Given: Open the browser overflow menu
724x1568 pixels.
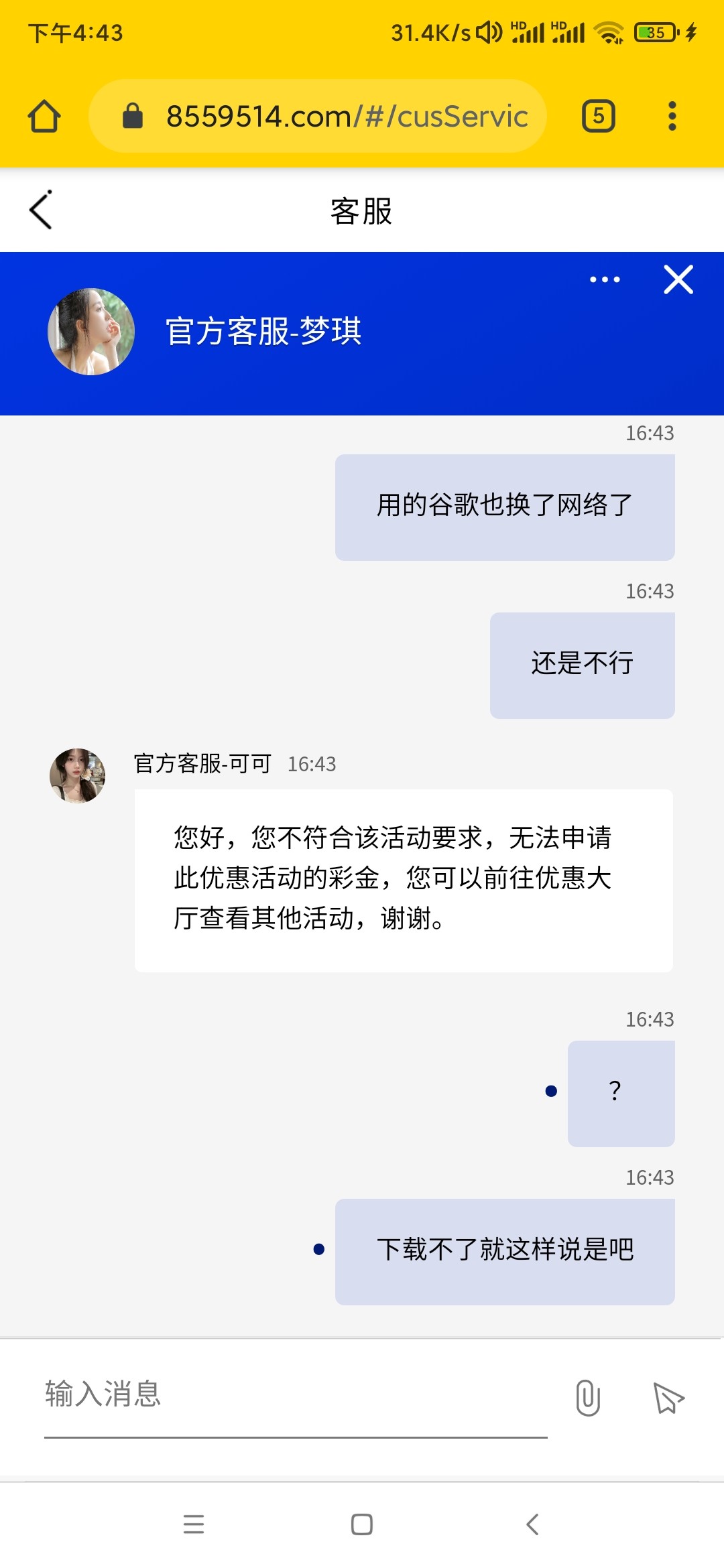Looking at the screenshot, I should 672,116.
